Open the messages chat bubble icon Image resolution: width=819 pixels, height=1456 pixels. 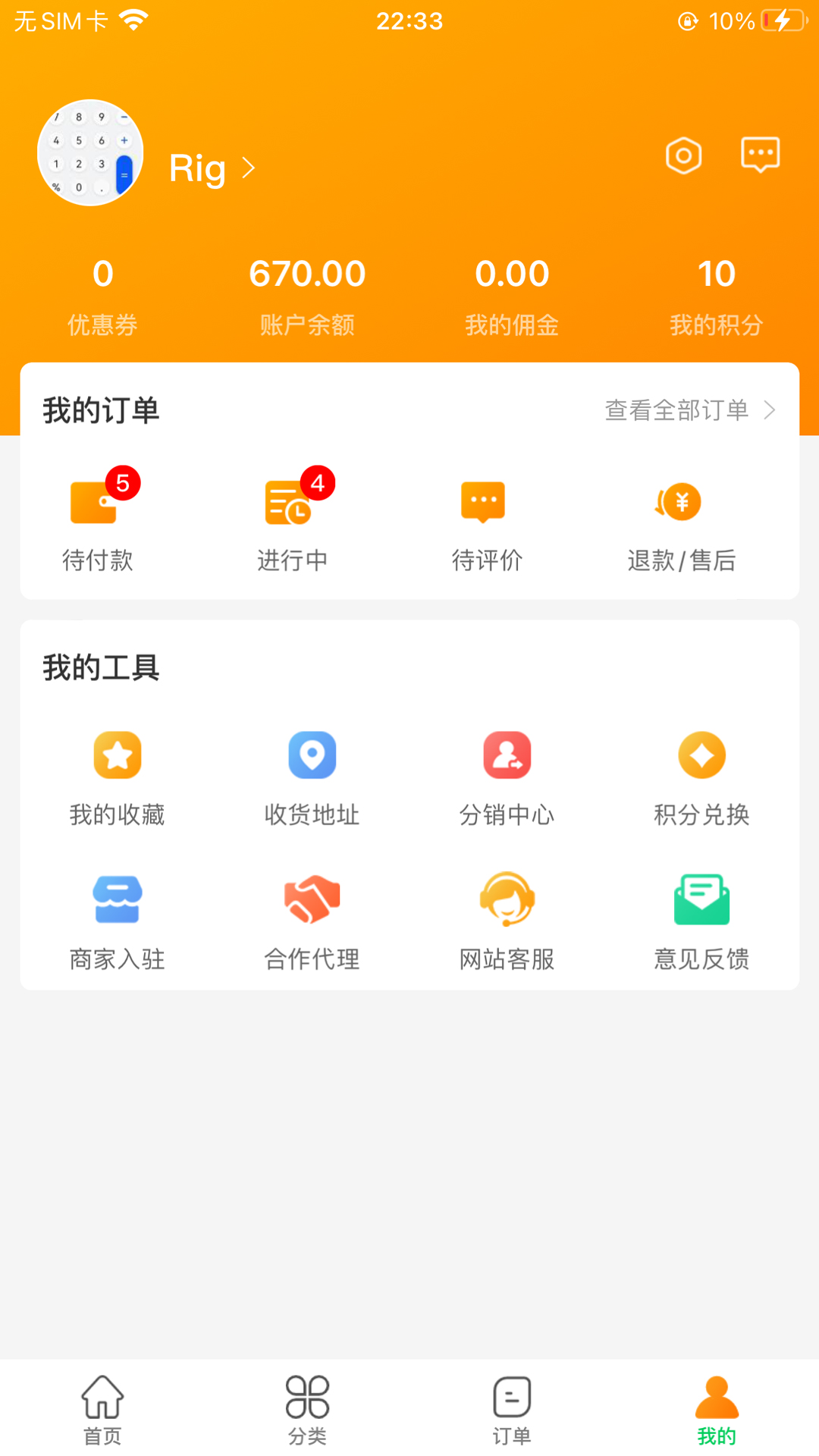(x=760, y=155)
